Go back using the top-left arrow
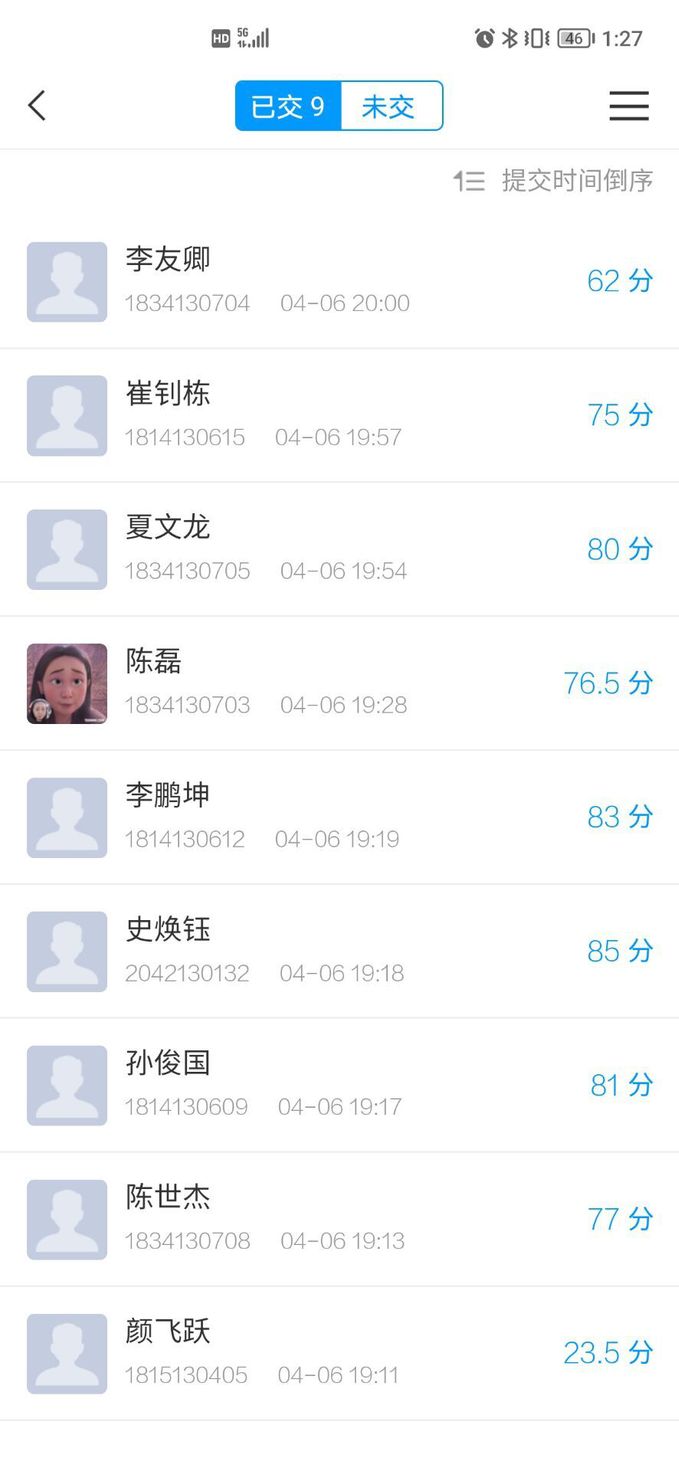This screenshot has width=679, height=1471. pos(37,106)
